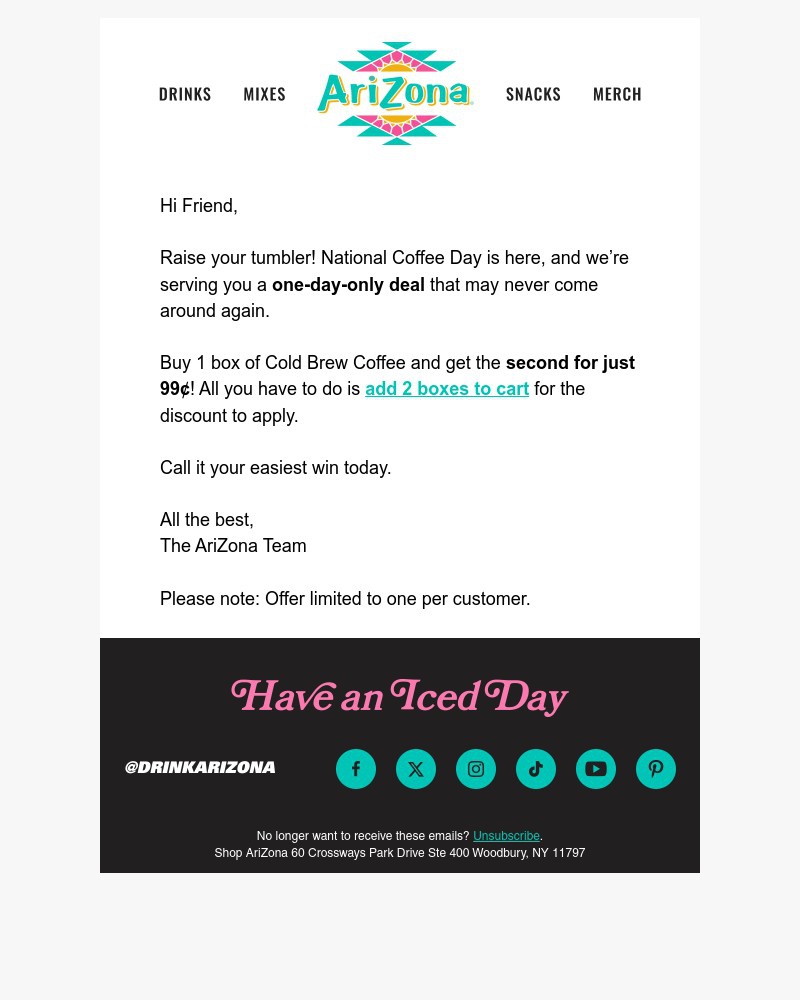This screenshot has width=800, height=1000.
Task: Unsubscribe from these emails
Action: (506, 836)
